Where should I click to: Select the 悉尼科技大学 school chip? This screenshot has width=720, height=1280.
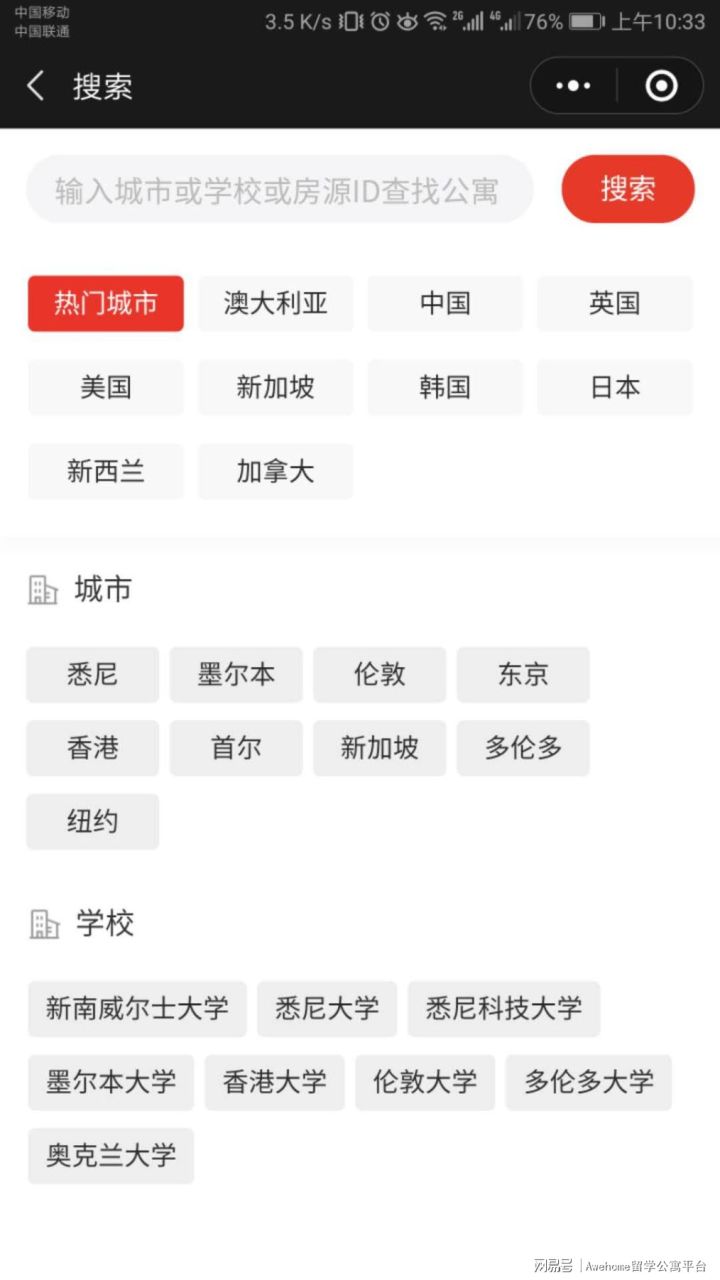[504, 1009]
